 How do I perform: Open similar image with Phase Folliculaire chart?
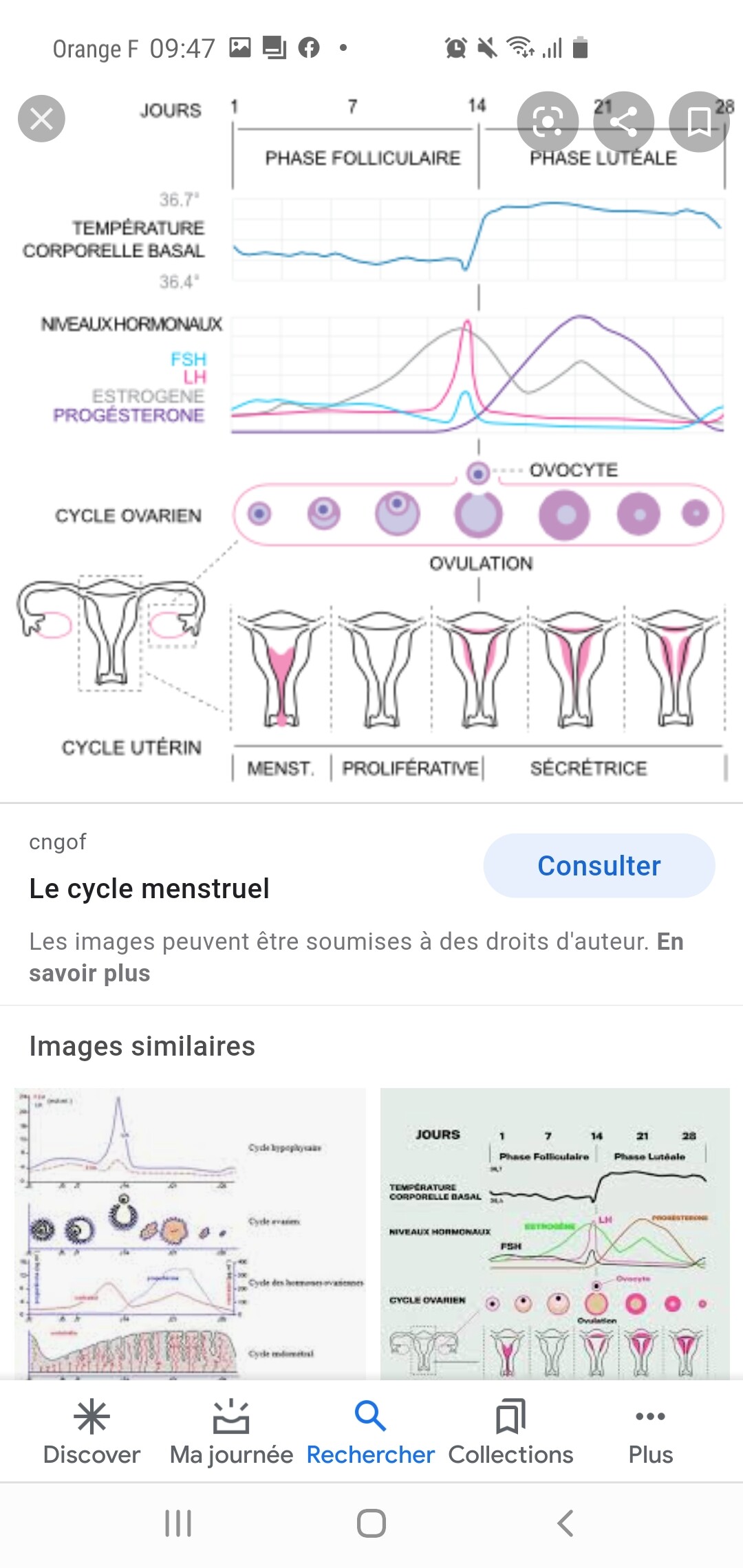point(554,1234)
